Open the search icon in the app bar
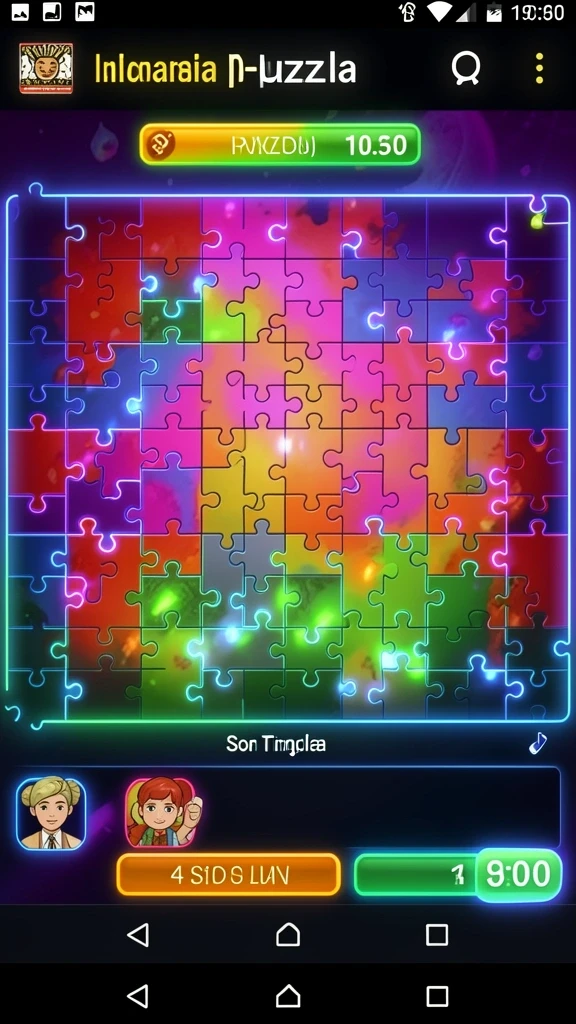576x1024 pixels. coord(466,69)
